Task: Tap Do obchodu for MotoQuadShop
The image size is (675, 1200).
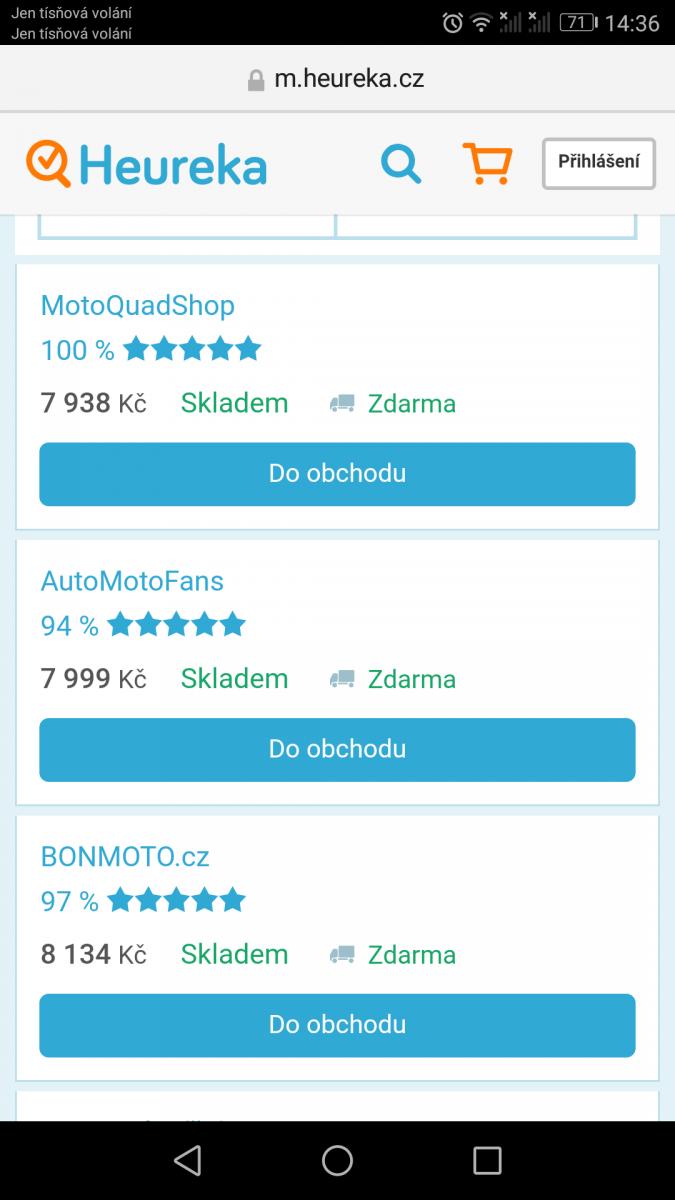Action: [x=337, y=474]
